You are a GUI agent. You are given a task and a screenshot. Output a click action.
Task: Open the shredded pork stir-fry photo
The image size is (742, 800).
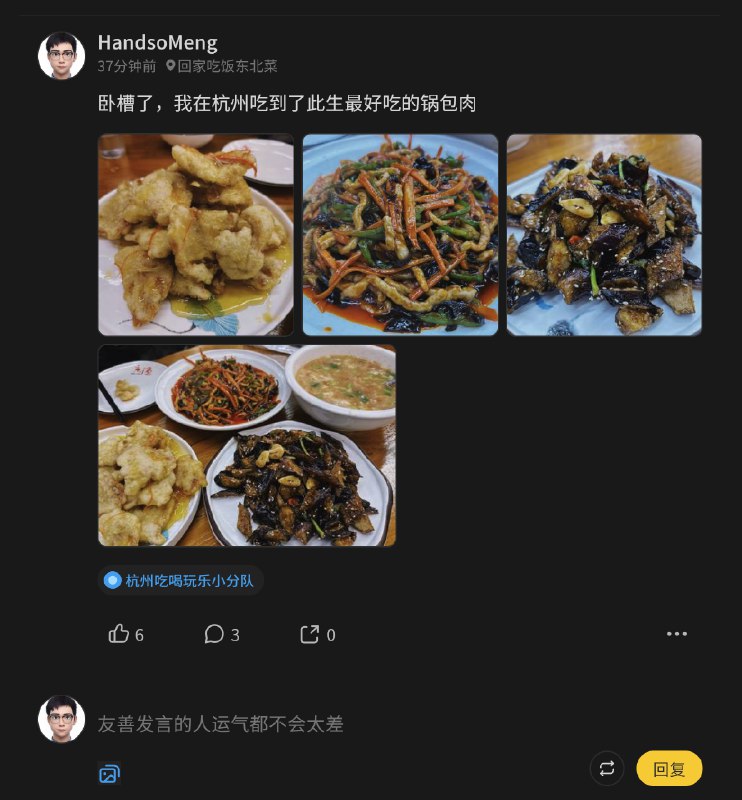click(x=398, y=235)
